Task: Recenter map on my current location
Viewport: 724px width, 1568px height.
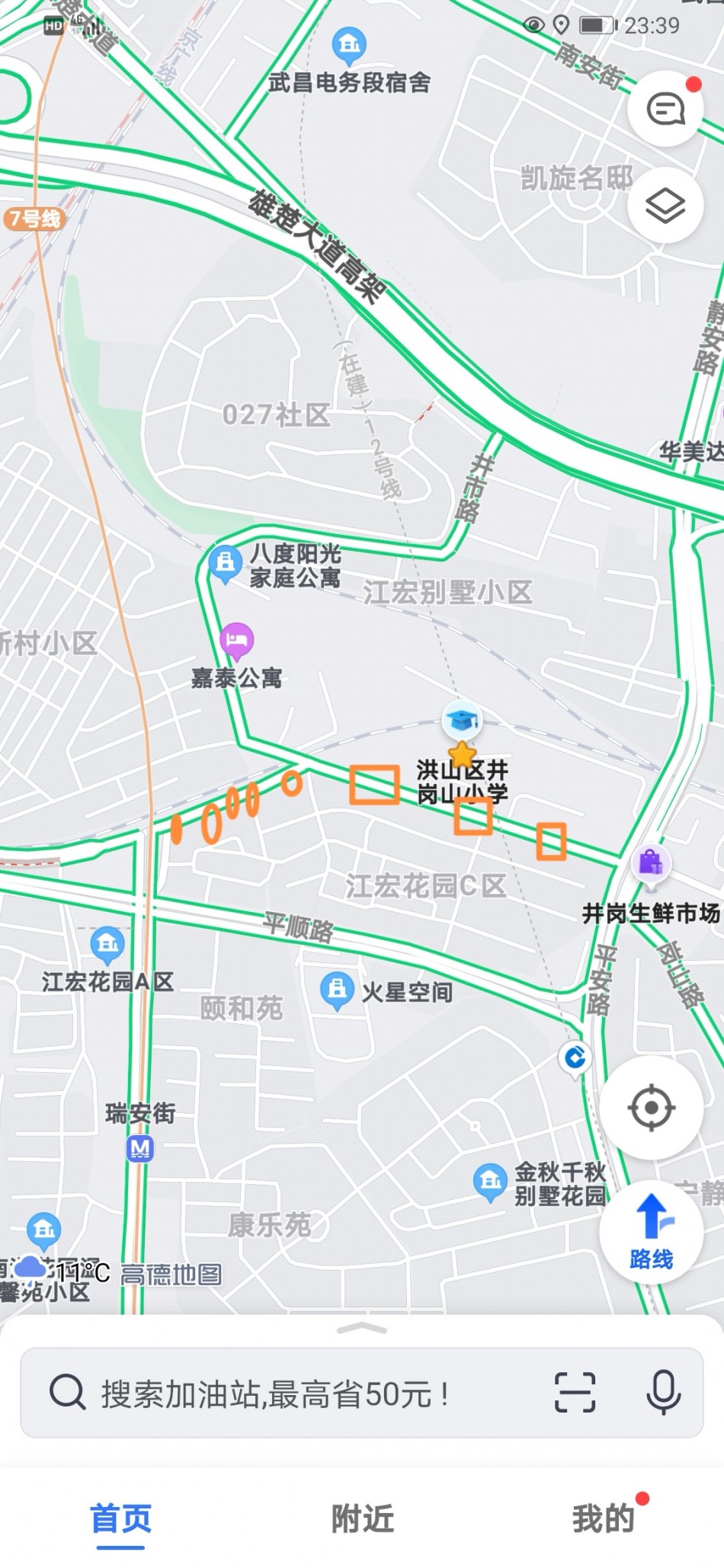Action: [x=651, y=1107]
